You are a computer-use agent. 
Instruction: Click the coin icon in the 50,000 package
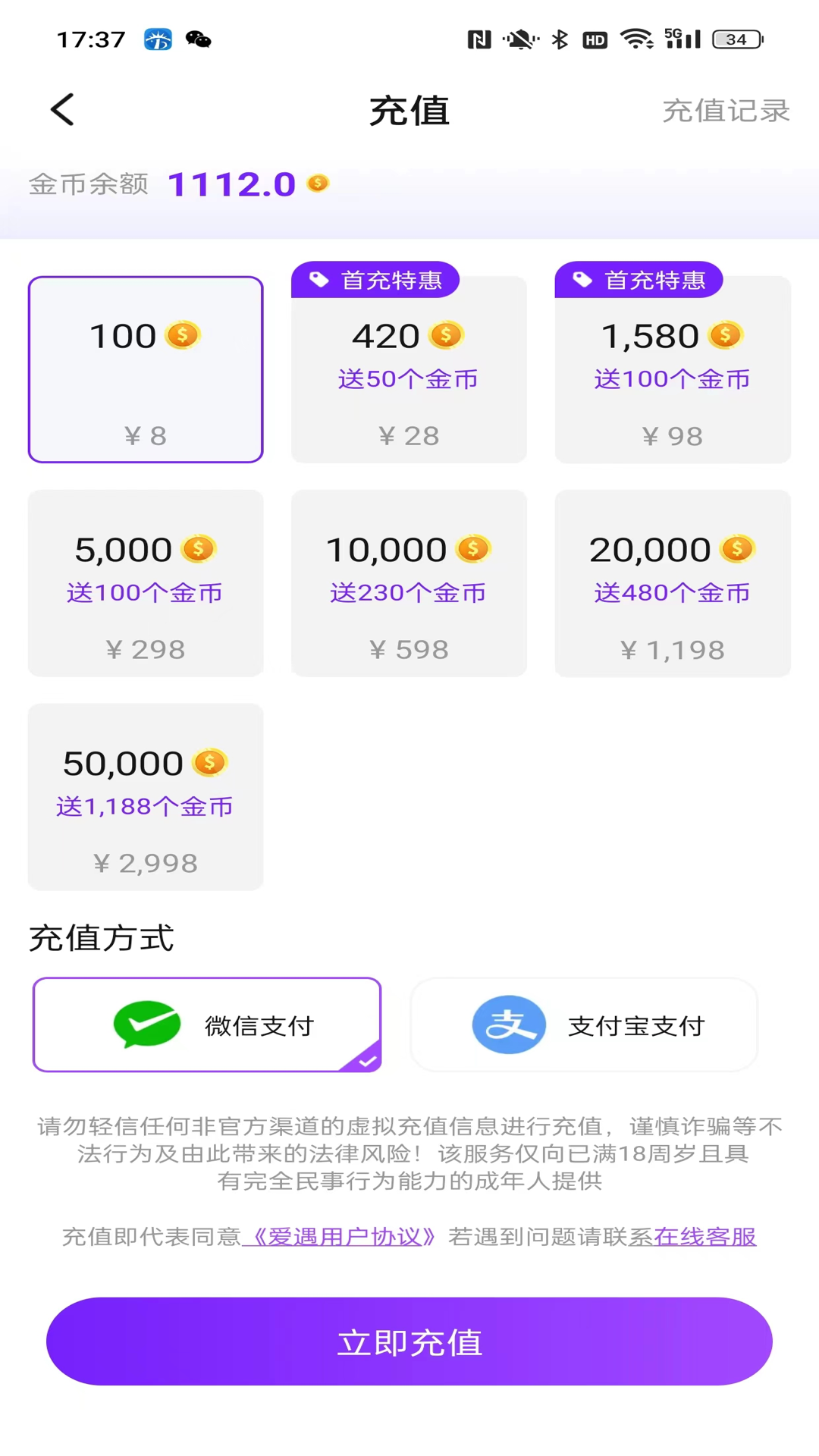[x=210, y=762]
